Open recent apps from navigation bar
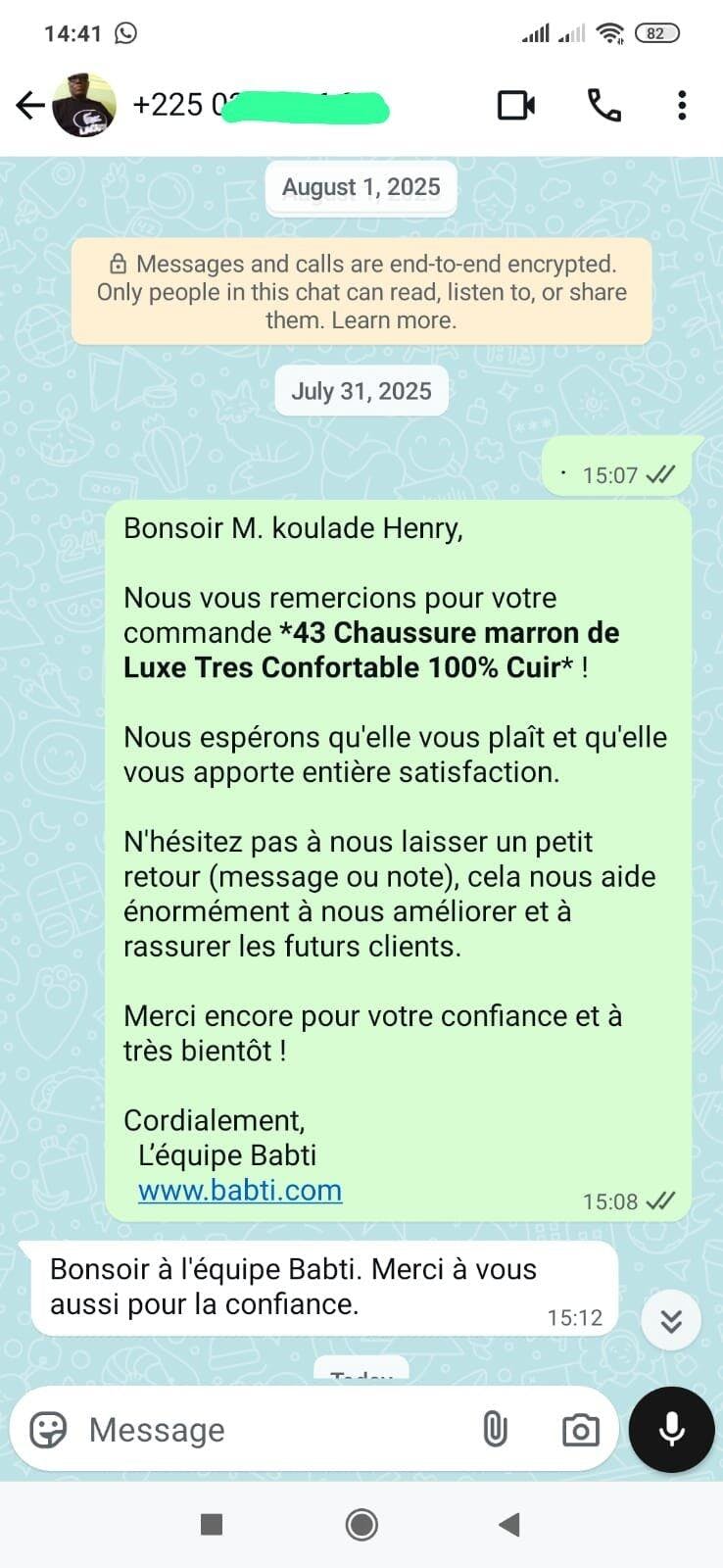 click(212, 1524)
